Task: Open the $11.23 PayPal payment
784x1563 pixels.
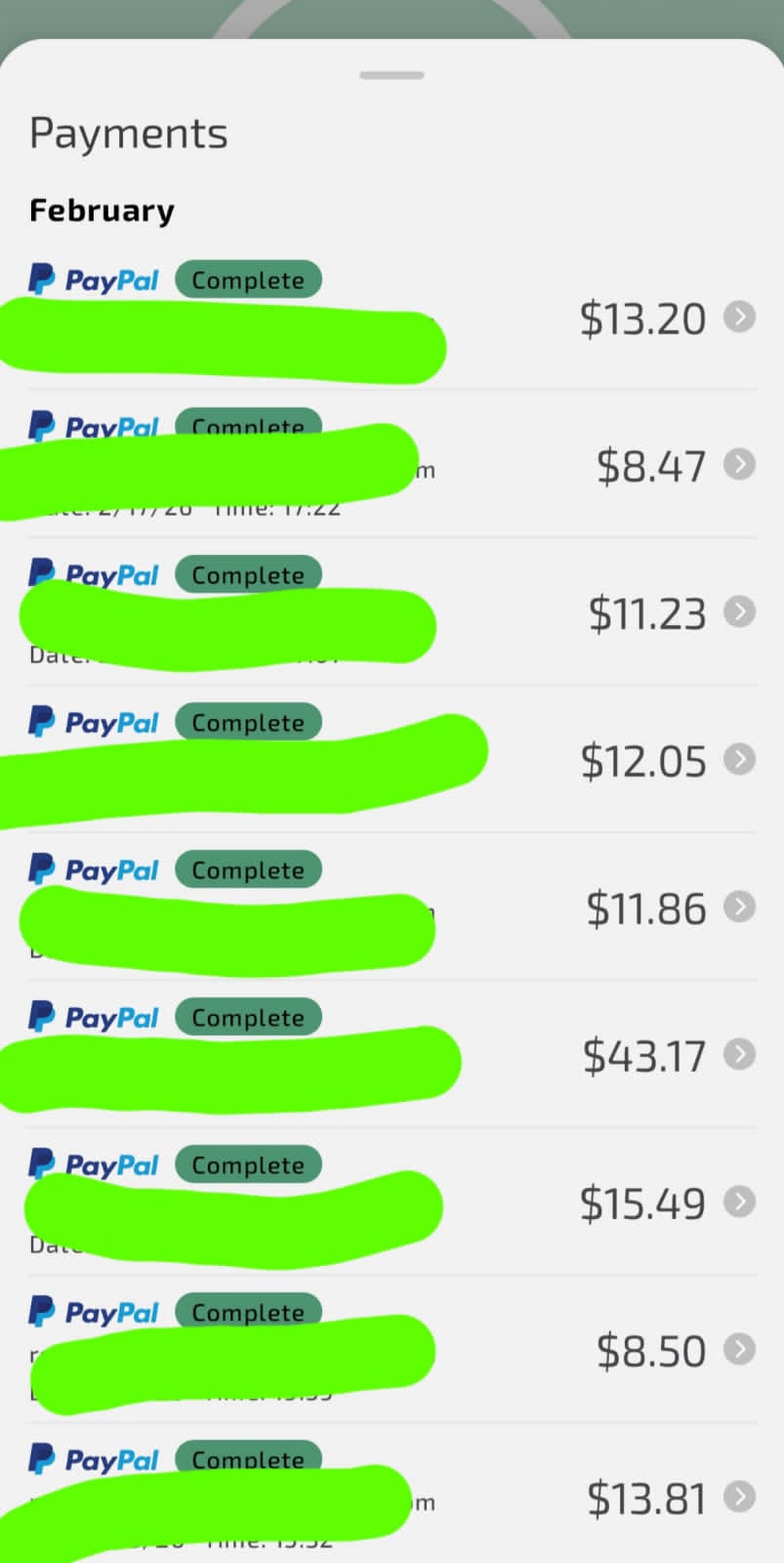Action: pos(739,613)
